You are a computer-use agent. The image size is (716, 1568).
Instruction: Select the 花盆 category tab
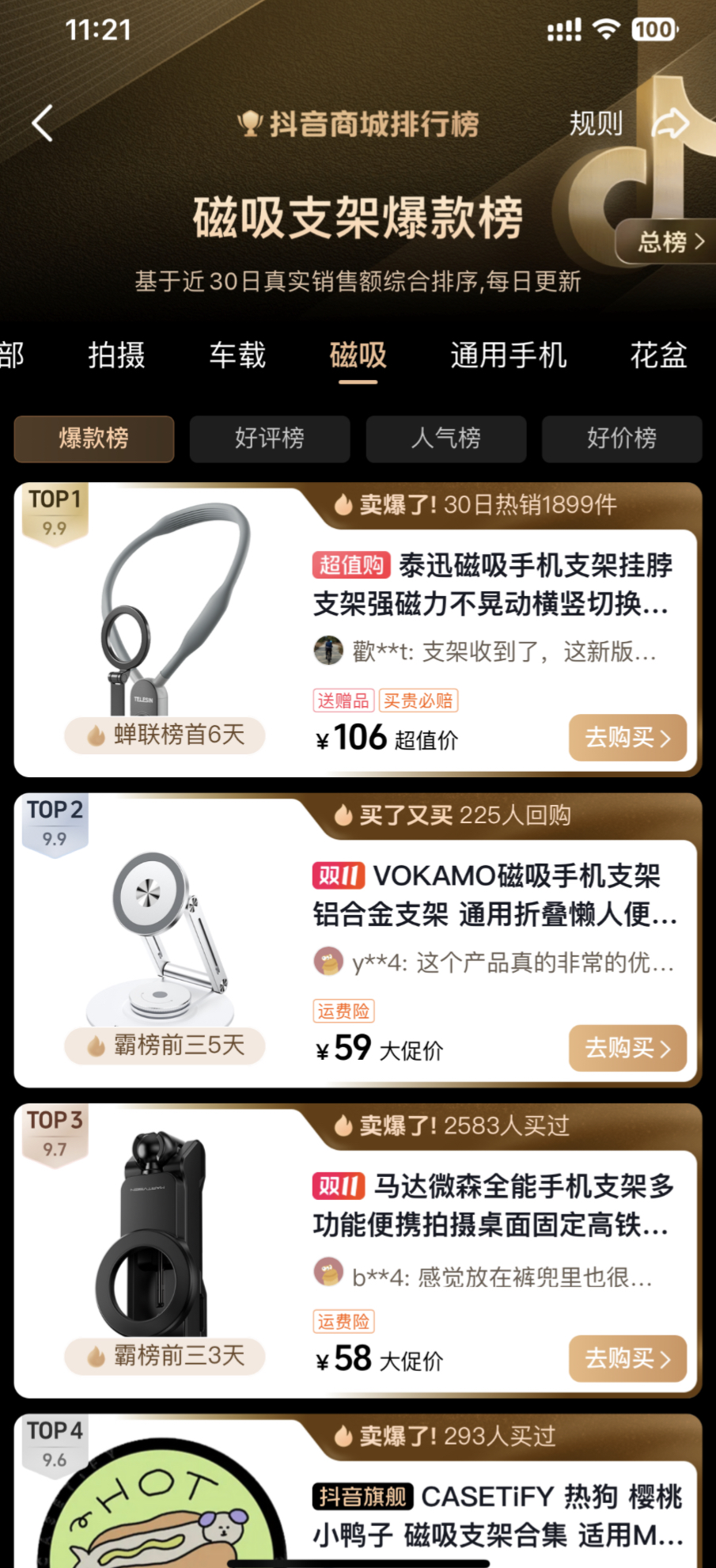658,355
